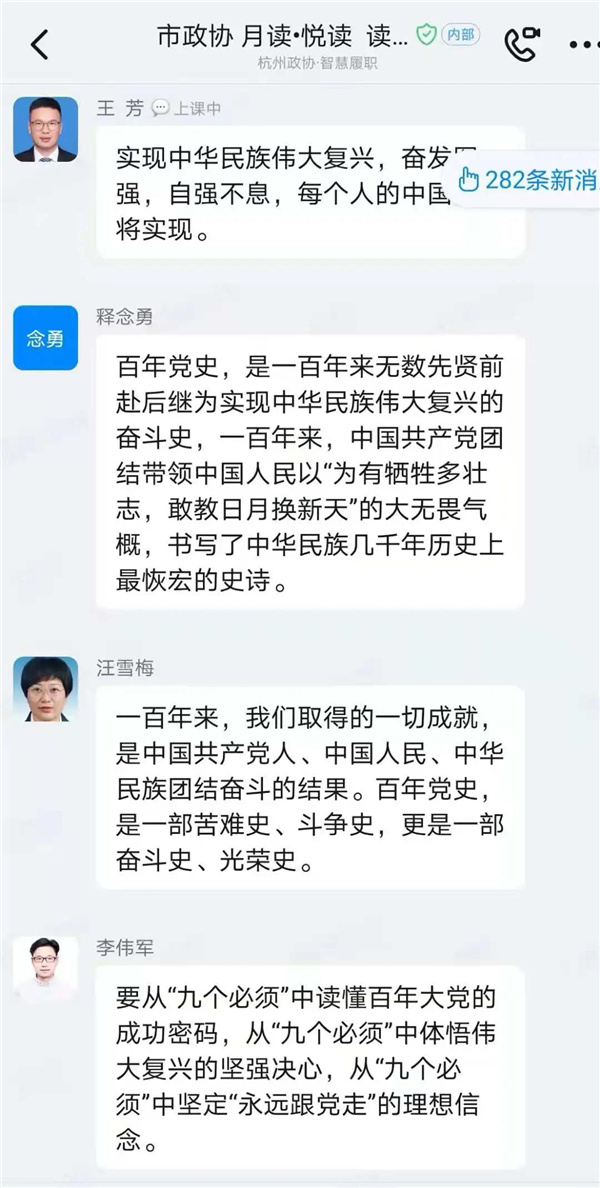
Task: Go back from the group chat
Action: [x=40, y=45]
